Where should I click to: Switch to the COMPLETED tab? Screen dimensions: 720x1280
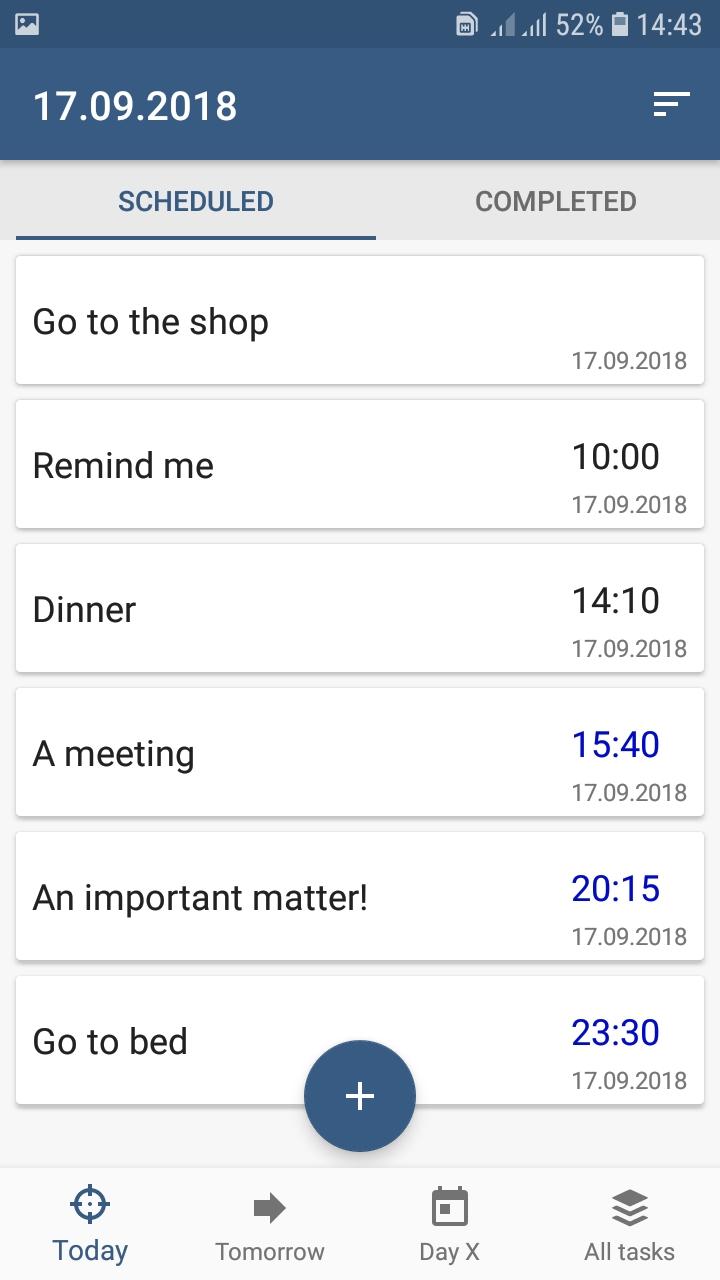[556, 201]
